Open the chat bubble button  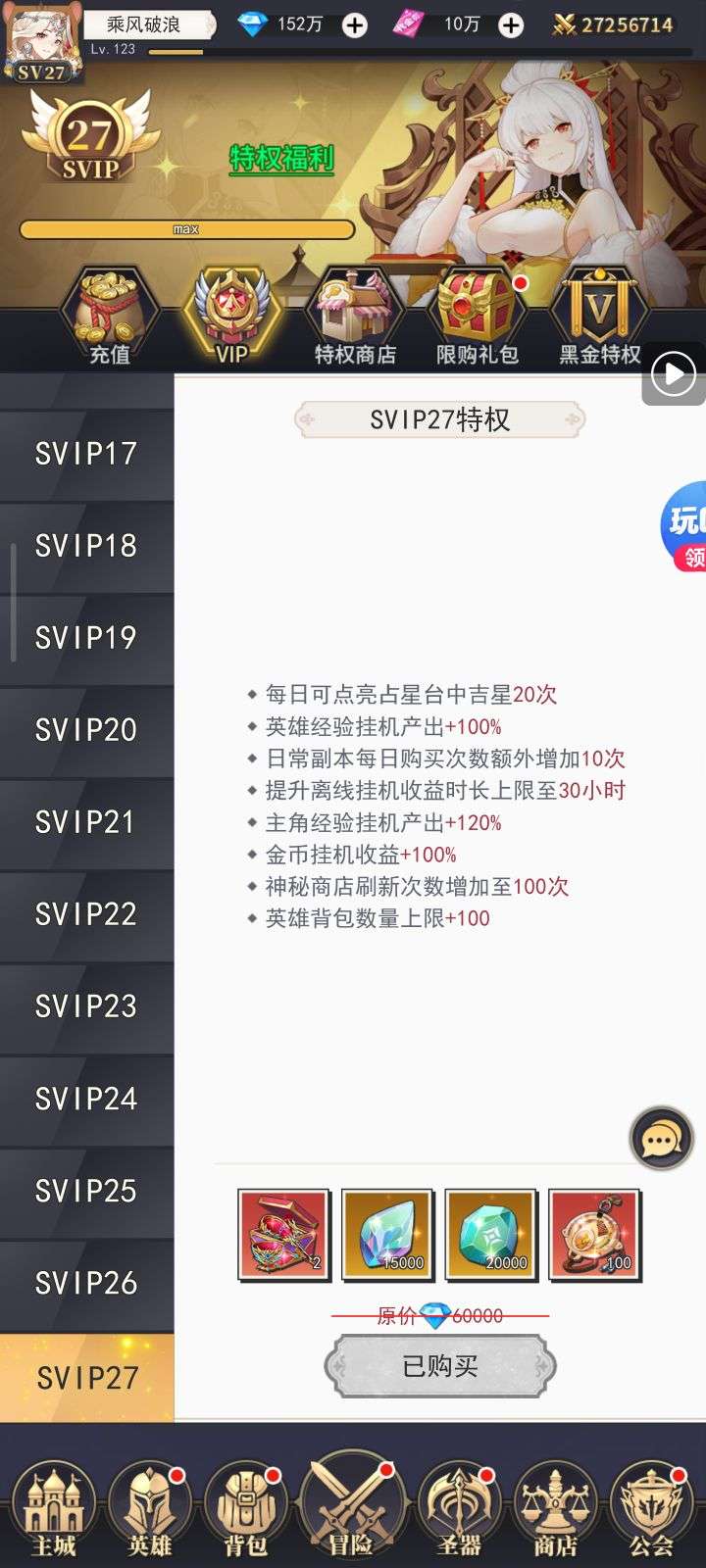pos(661,1139)
